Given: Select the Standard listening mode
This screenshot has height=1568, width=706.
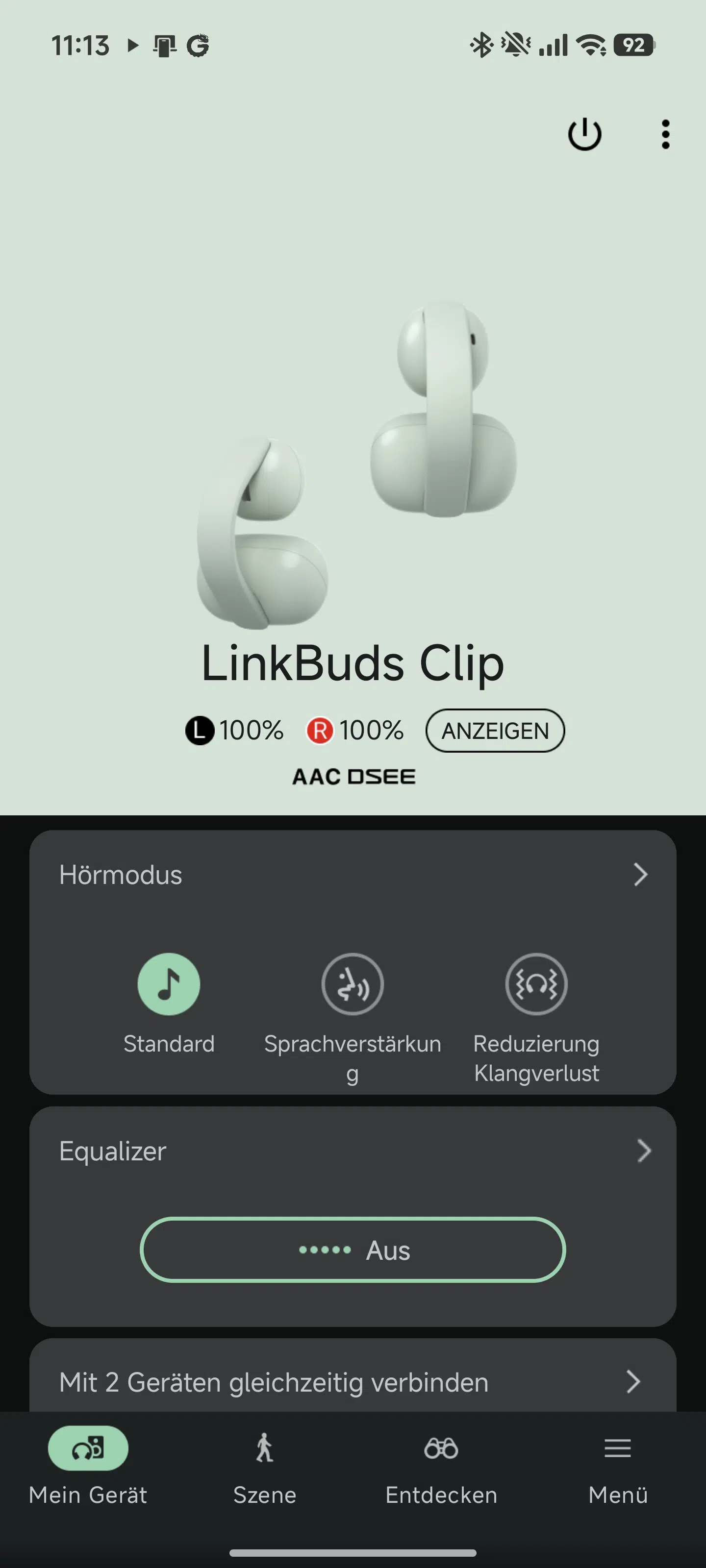Looking at the screenshot, I should (x=169, y=984).
